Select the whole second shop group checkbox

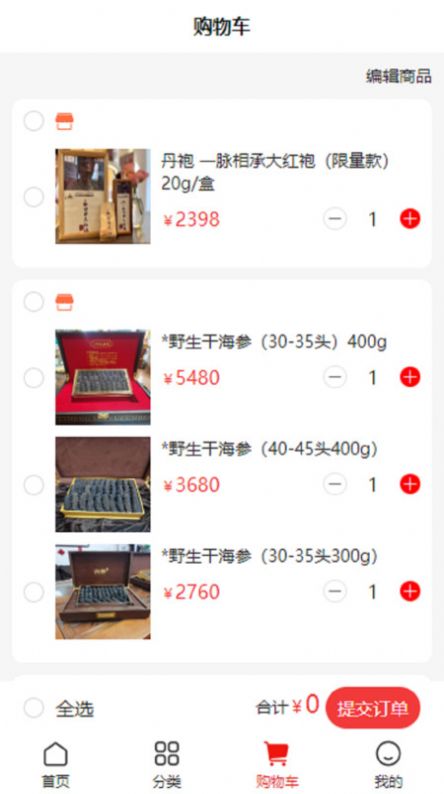point(34,302)
